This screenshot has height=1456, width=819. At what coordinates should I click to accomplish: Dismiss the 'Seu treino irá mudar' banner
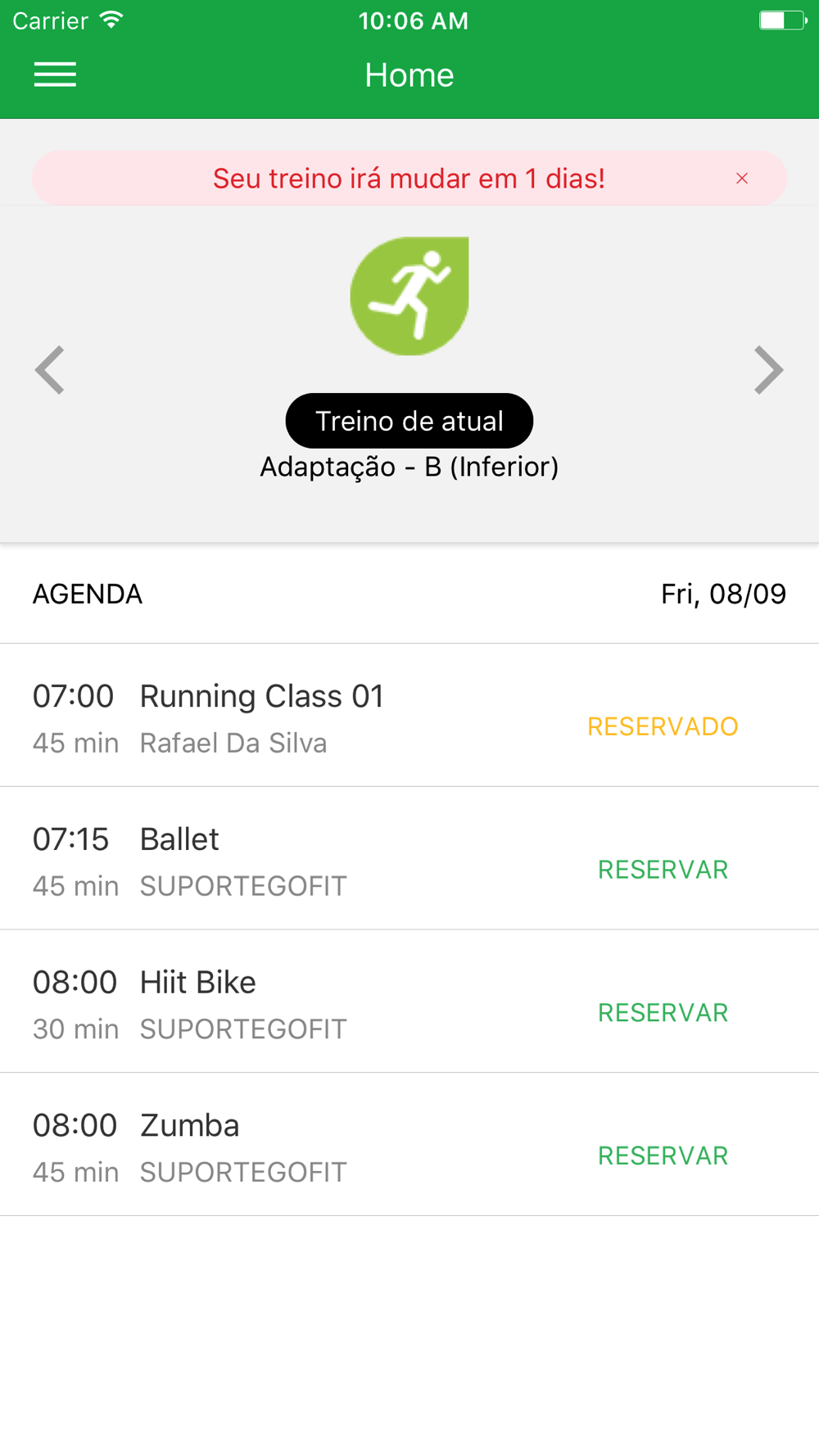(742, 179)
